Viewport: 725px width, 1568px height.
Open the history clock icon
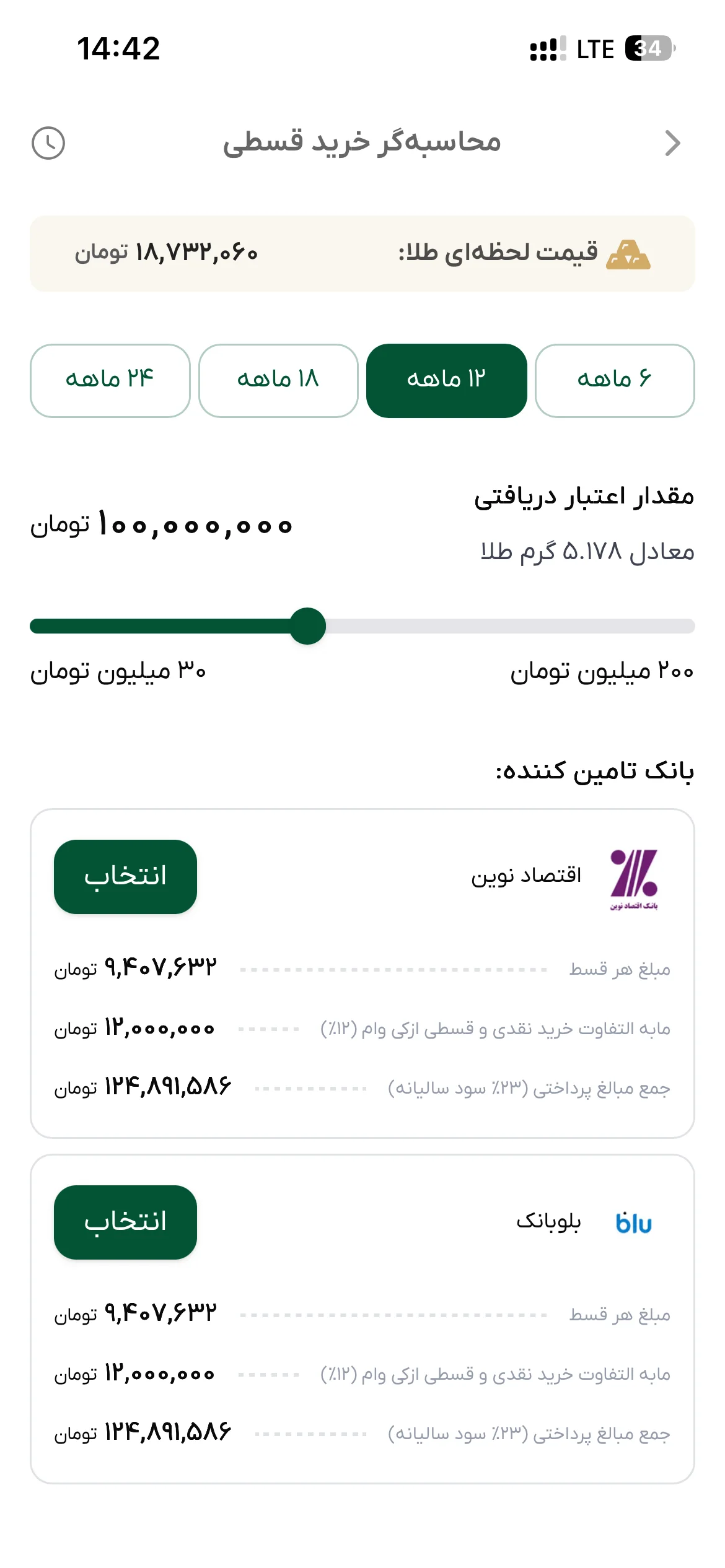coord(48,144)
